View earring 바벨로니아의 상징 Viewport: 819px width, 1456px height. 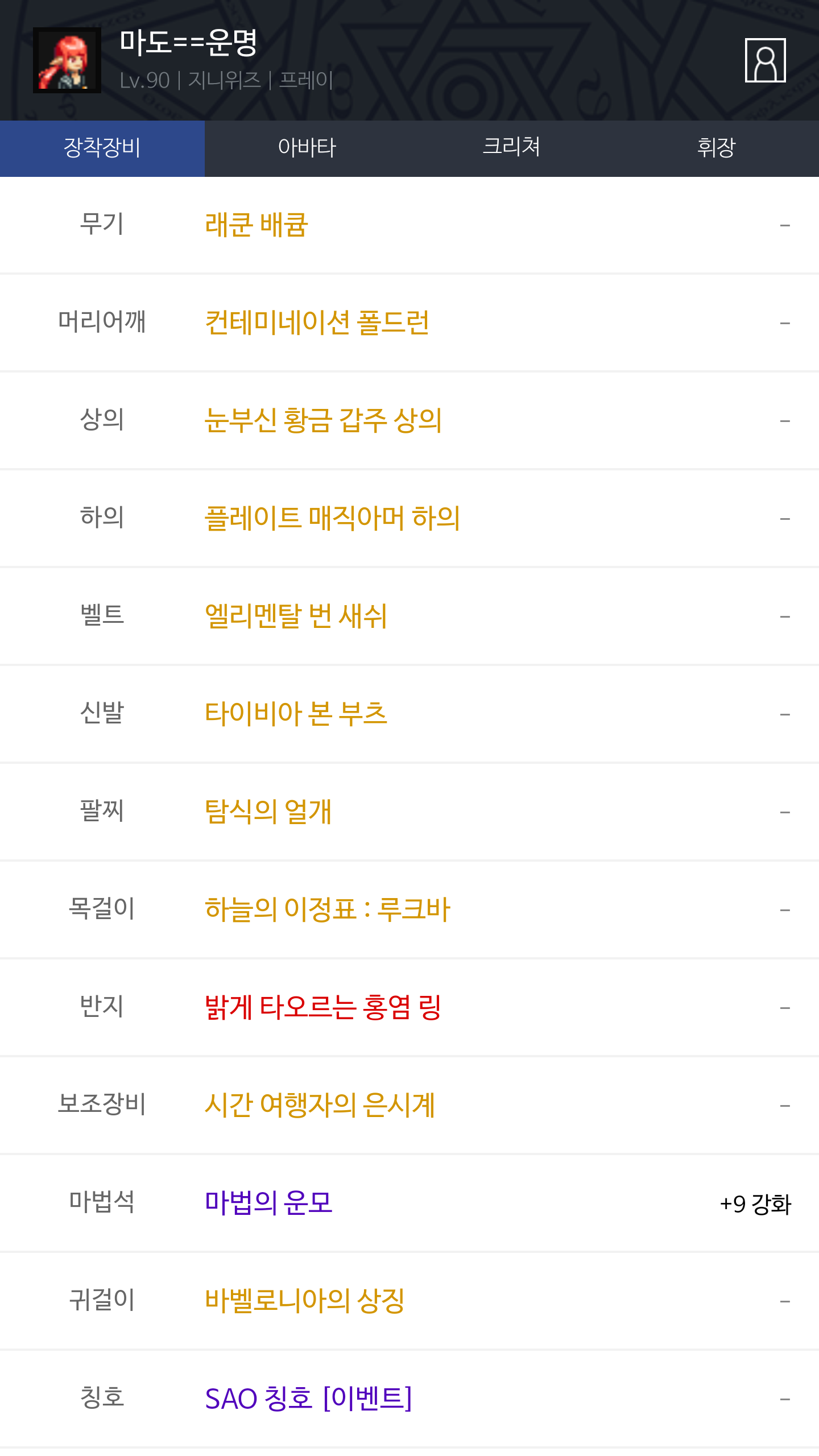[x=305, y=1301]
